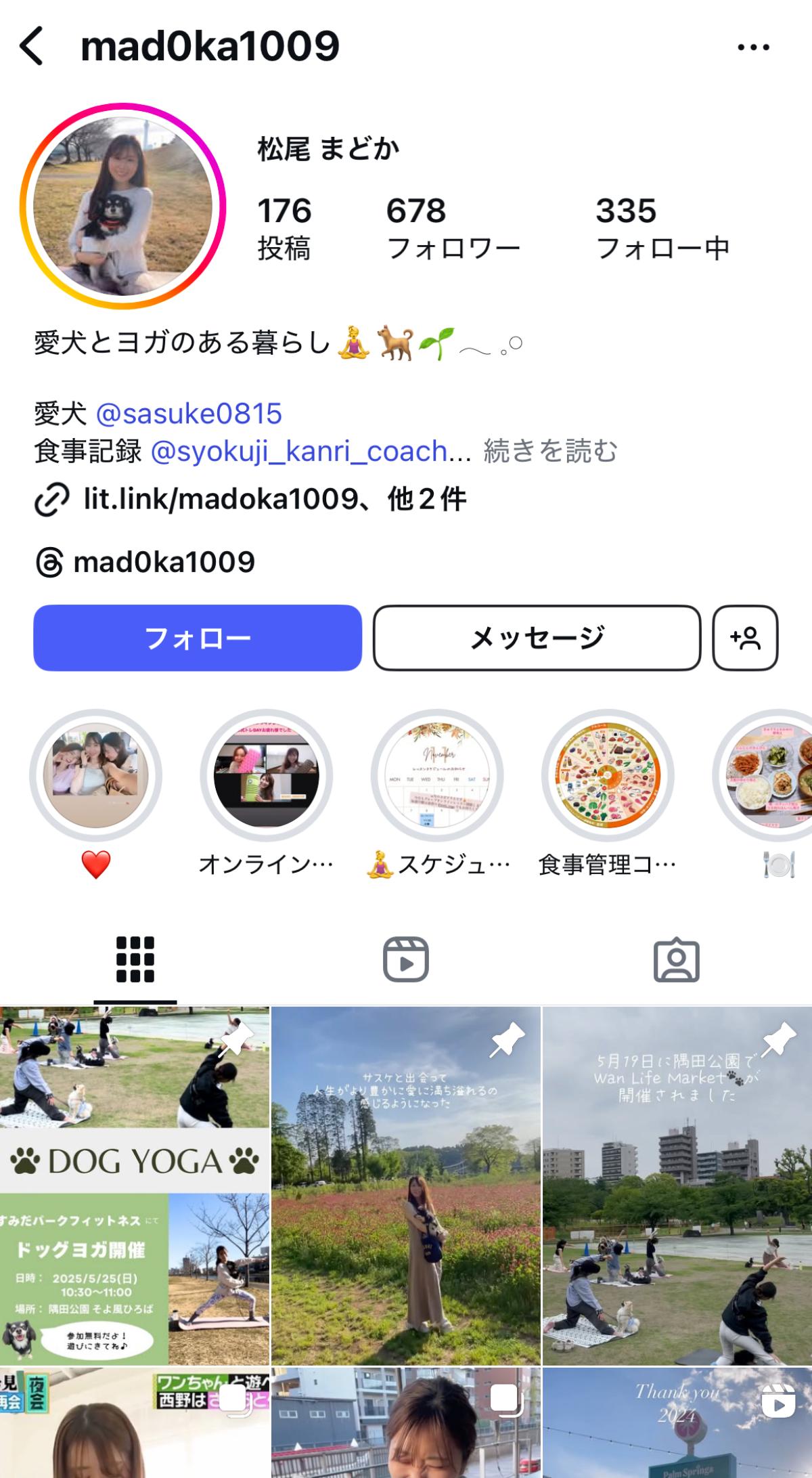Switch to the tagged photos tab
This screenshot has height=1478, width=812.
click(x=677, y=959)
